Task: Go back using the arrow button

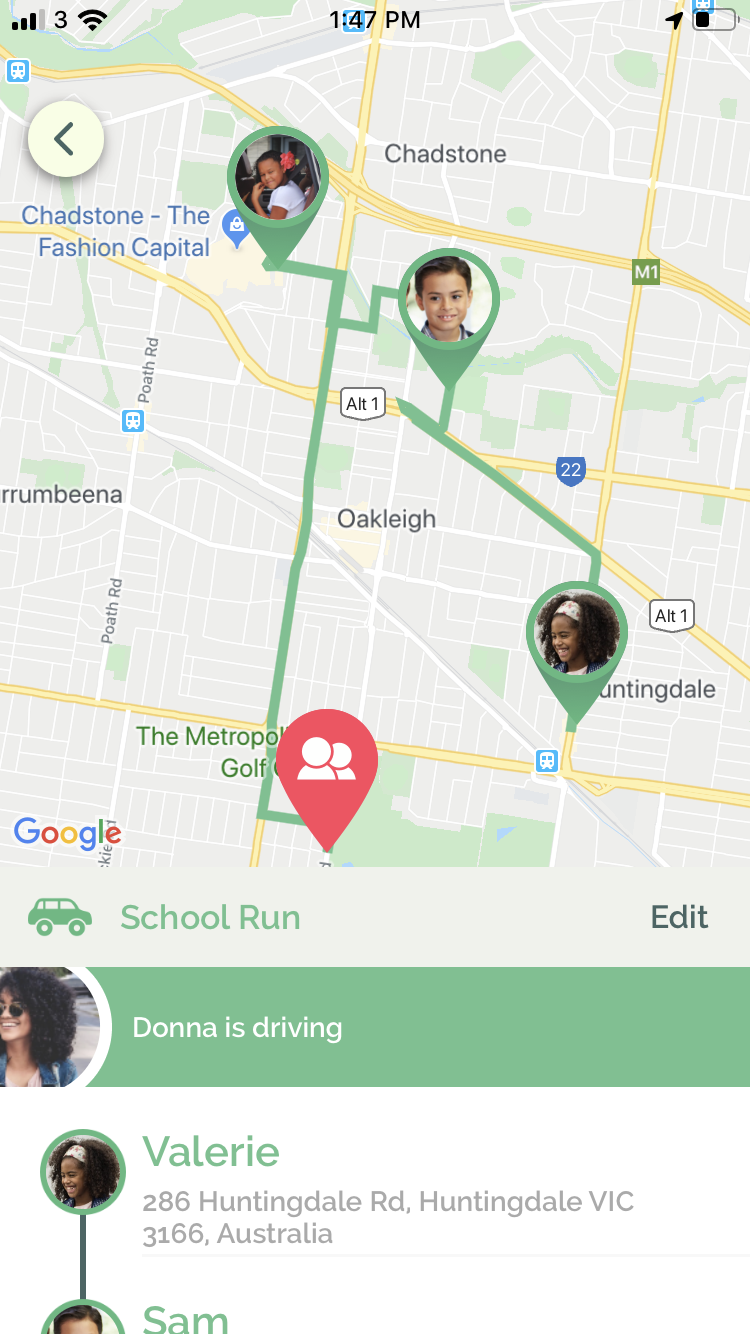Action: click(x=66, y=139)
